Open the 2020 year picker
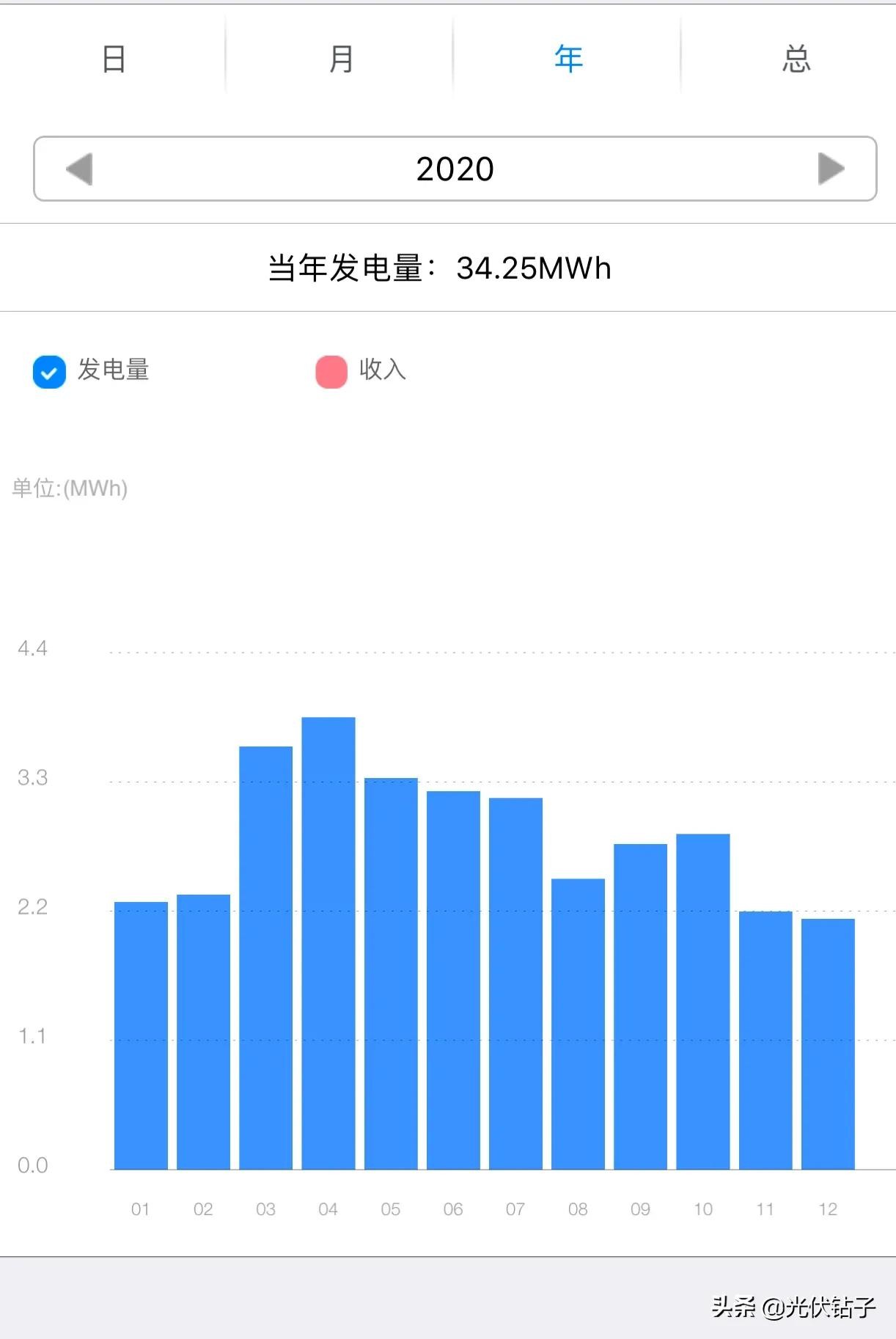896x1339 pixels. tap(455, 169)
